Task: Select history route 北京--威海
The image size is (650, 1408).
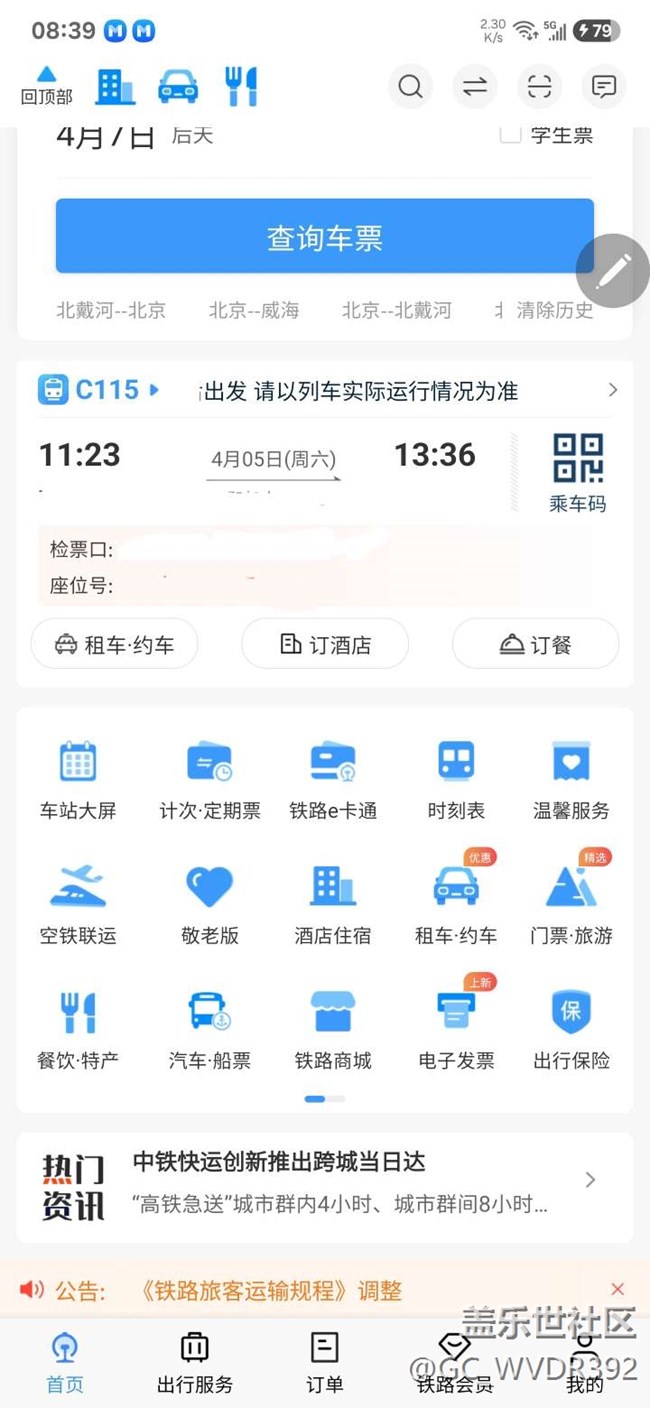Action: [x=254, y=310]
